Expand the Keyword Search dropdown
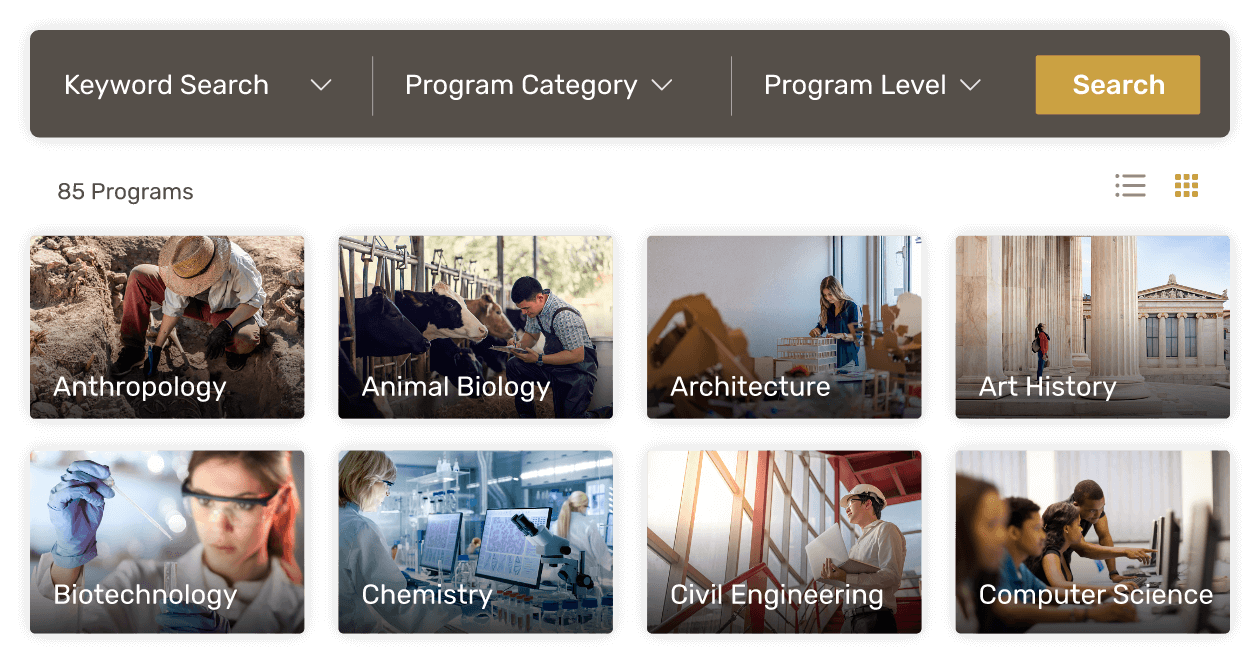This screenshot has width=1260, height=664. click(x=197, y=85)
